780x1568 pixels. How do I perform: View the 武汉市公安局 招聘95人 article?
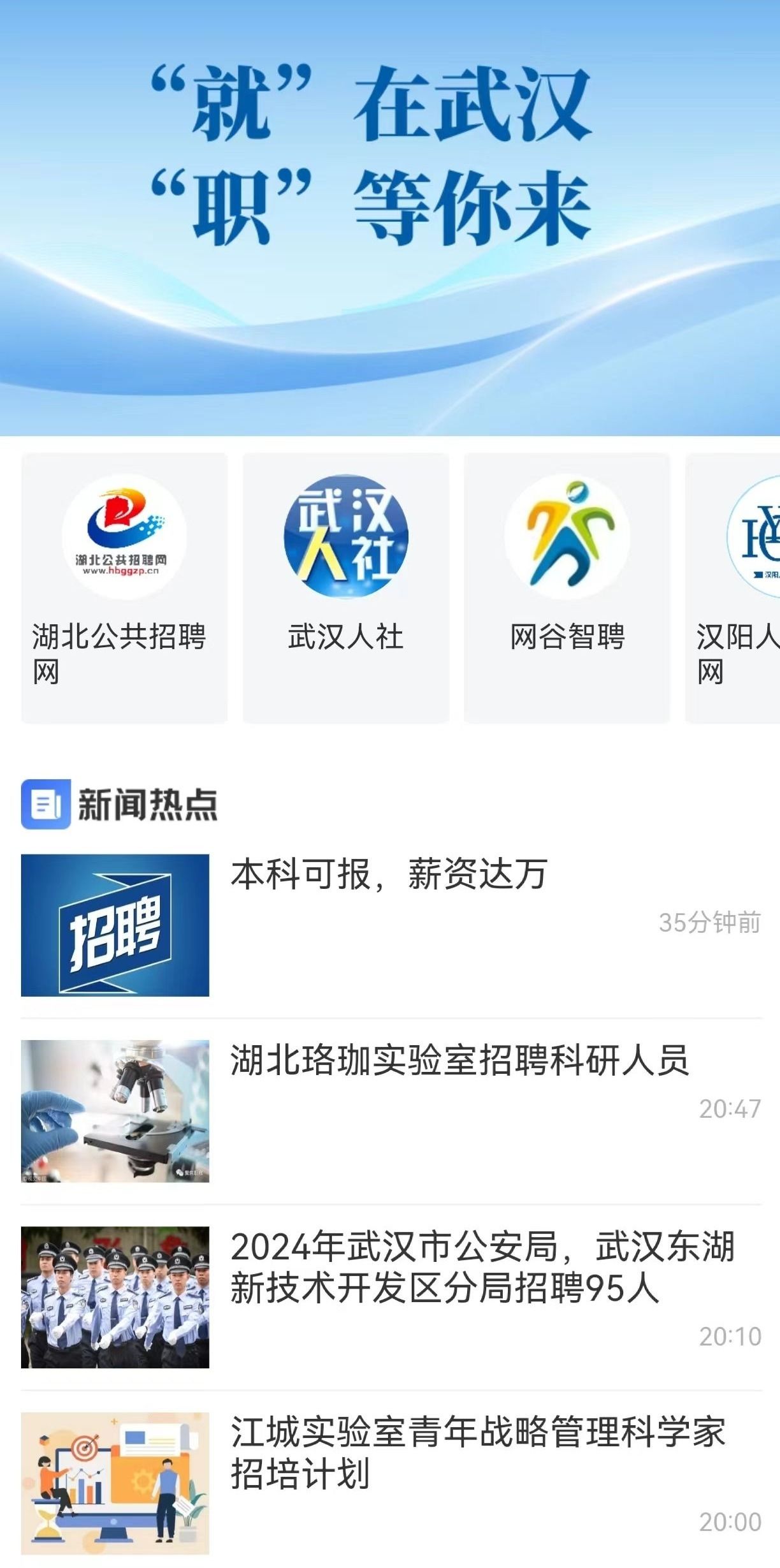(x=482, y=1267)
